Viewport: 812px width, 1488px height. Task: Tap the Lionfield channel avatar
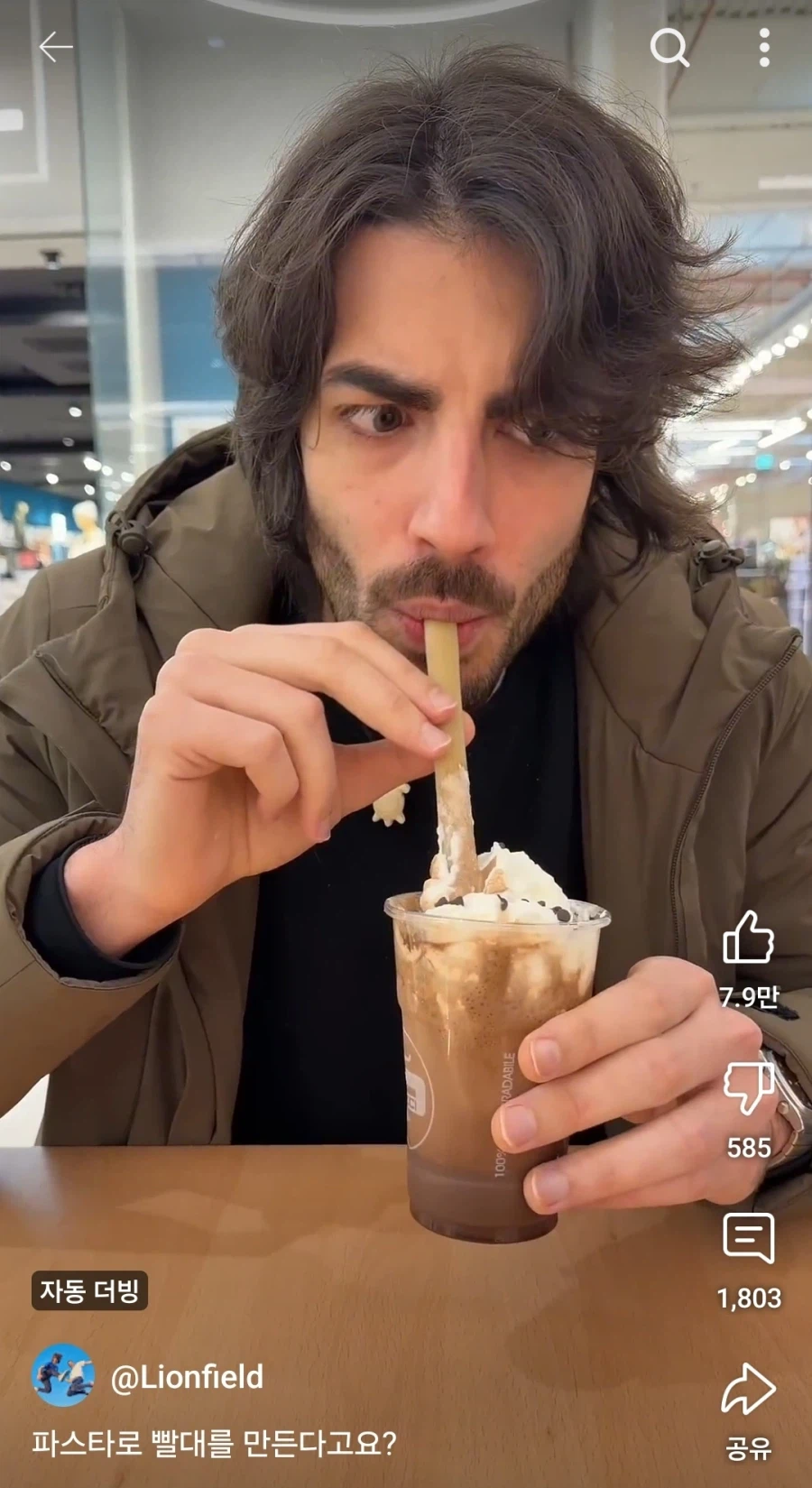coord(63,1375)
